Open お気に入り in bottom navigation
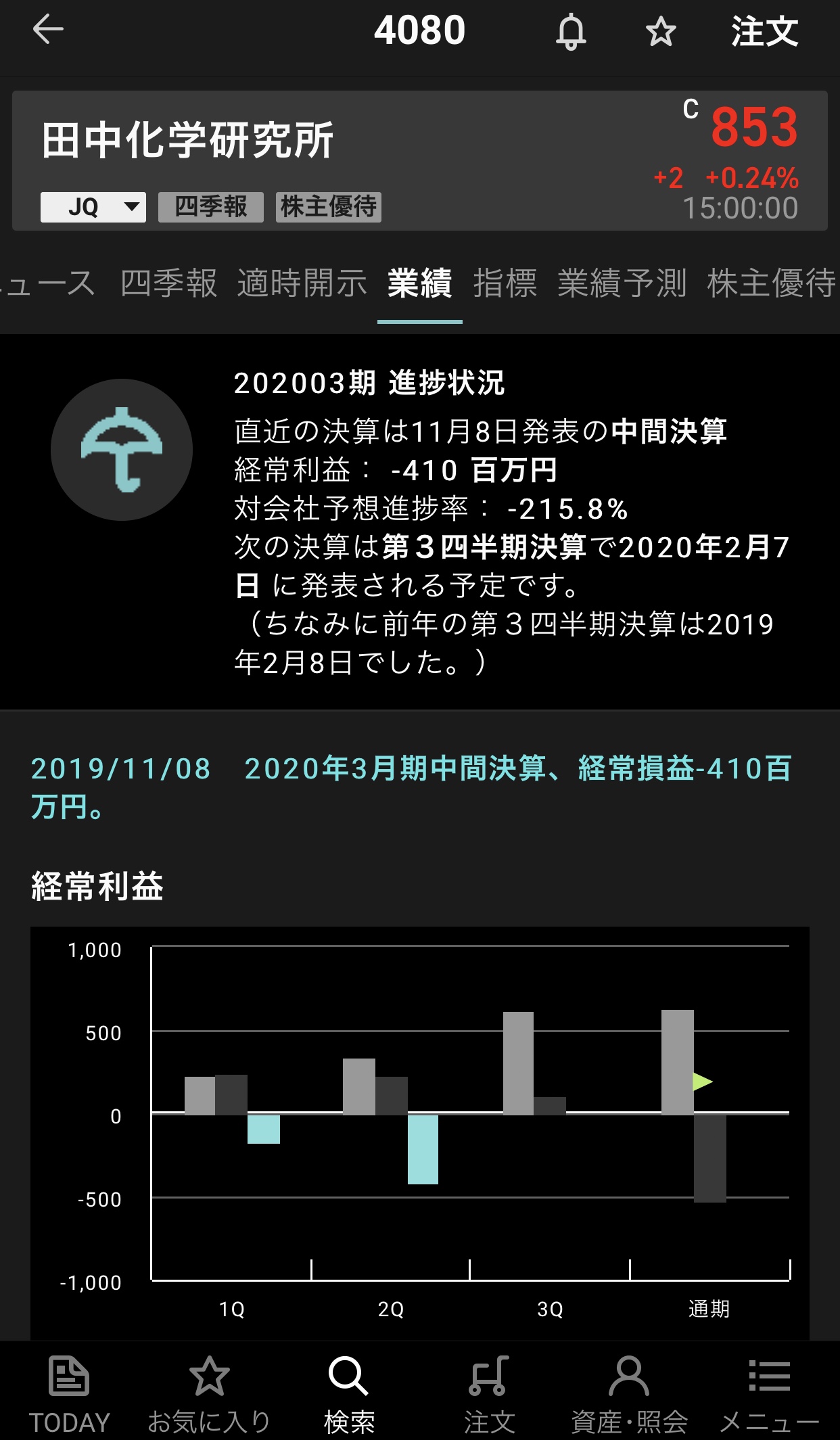The image size is (840, 1440). tap(209, 1394)
